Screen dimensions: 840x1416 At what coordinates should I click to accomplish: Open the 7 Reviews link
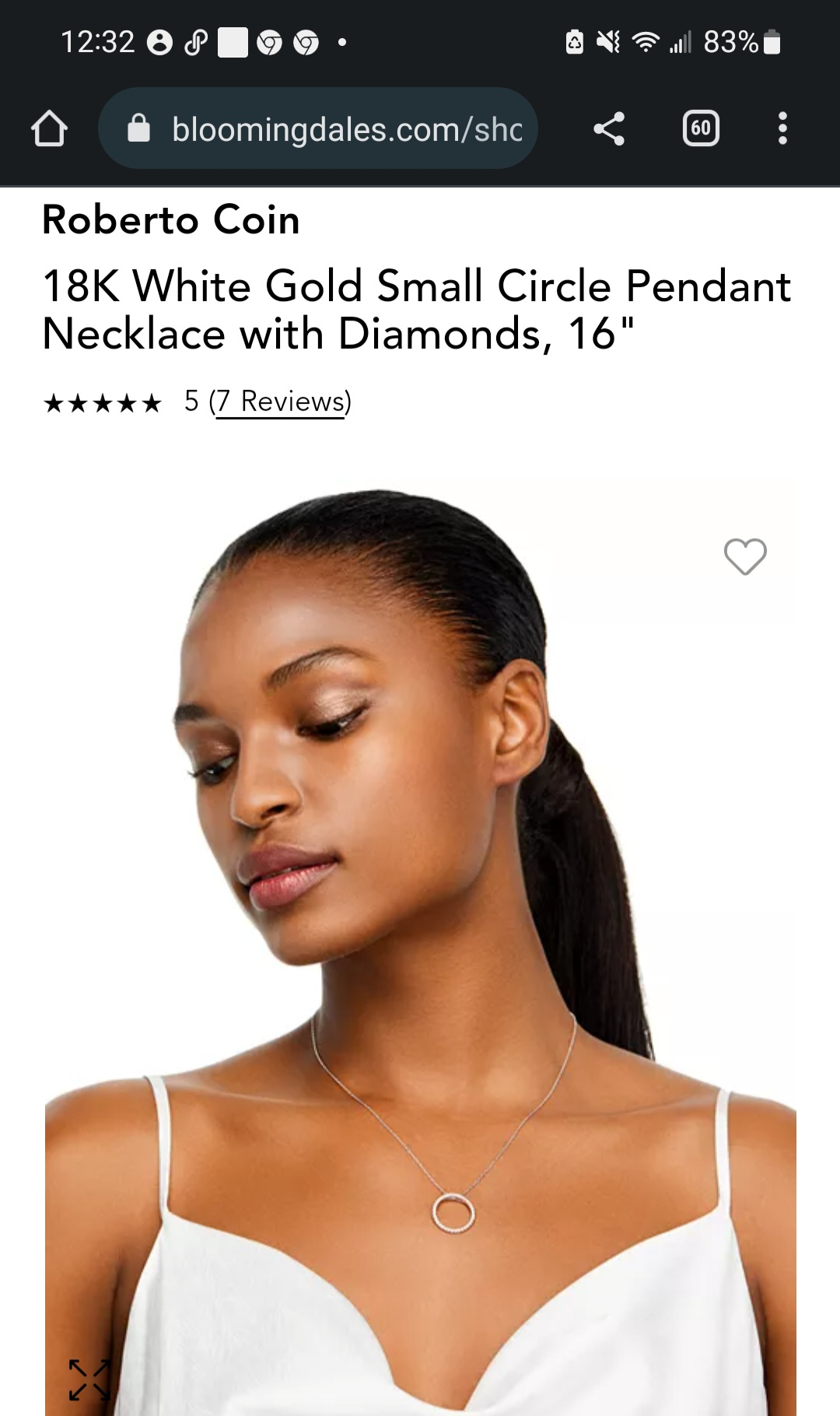[x=281, y=401]
